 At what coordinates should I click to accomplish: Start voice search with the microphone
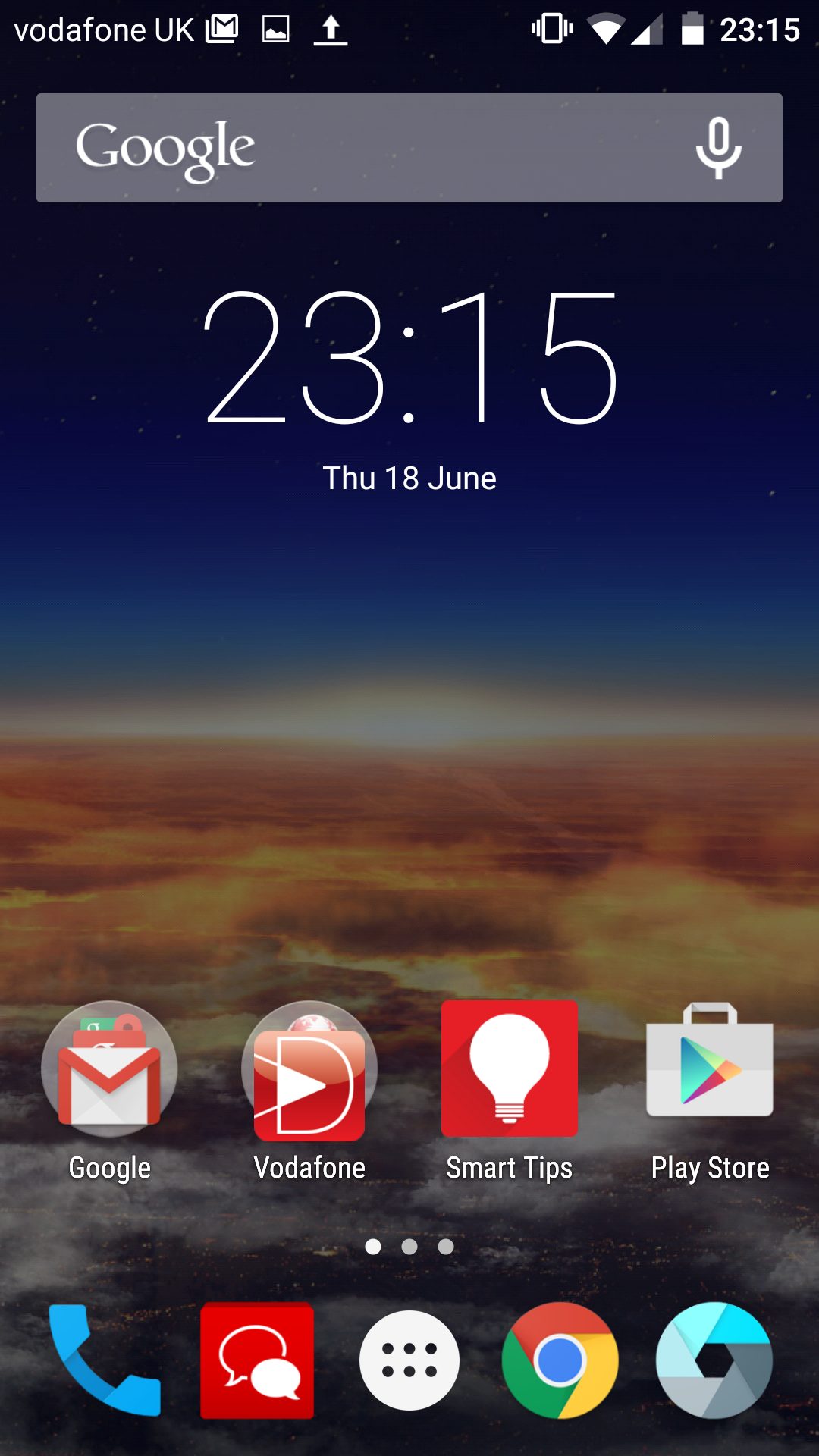pos(718,148)
